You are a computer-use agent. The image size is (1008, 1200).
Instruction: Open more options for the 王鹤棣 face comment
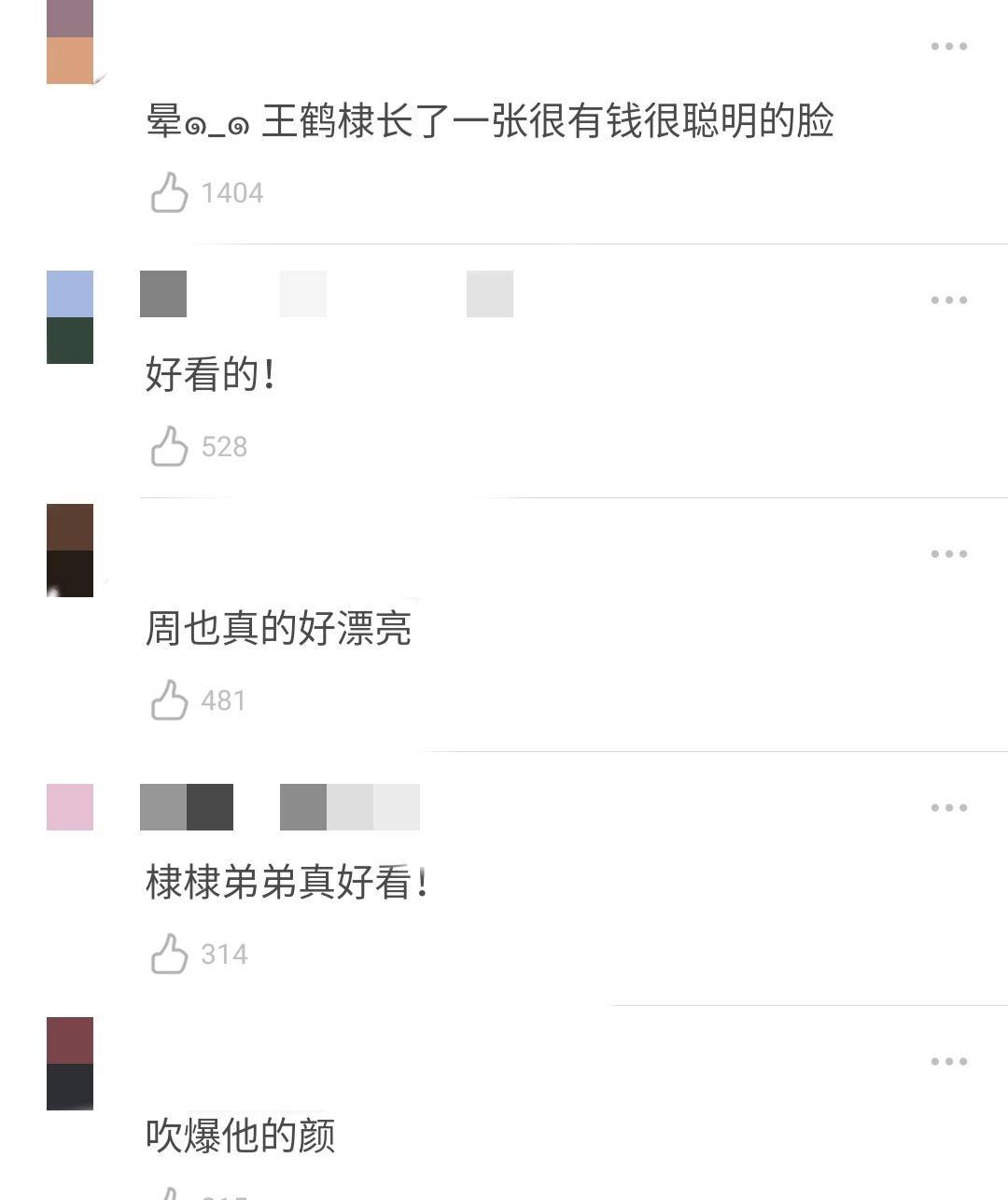click(948, 47)
